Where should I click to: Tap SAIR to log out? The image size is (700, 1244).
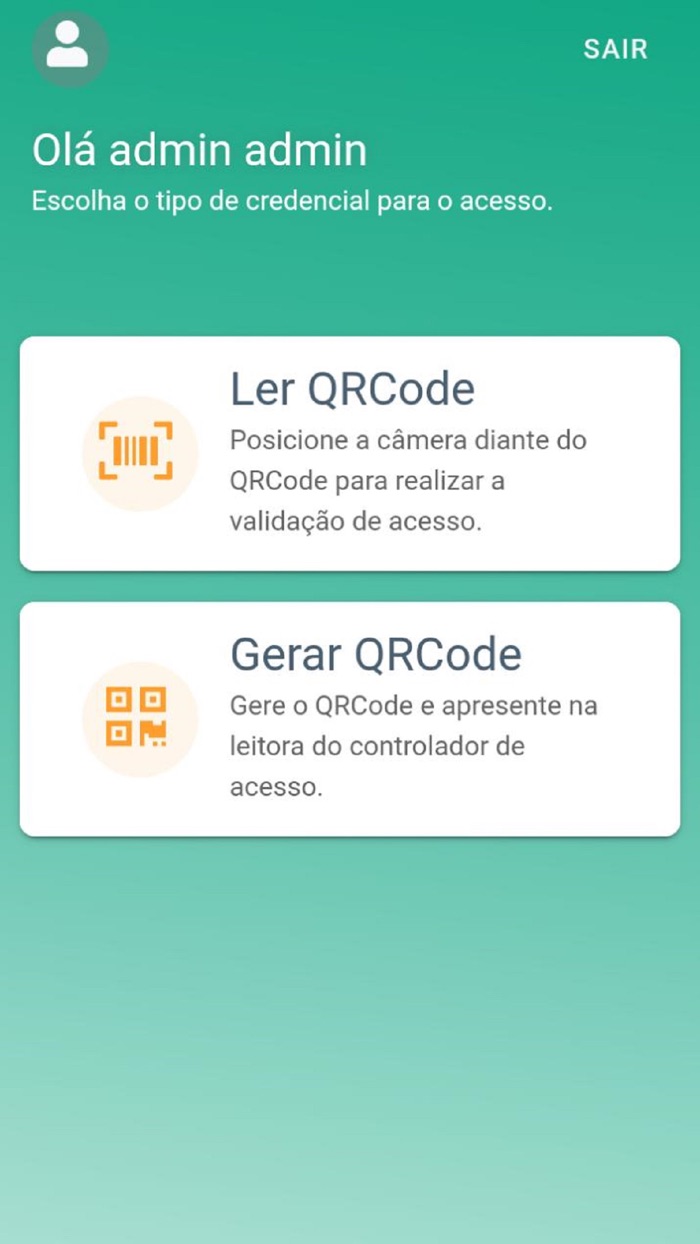click(615, 49)
